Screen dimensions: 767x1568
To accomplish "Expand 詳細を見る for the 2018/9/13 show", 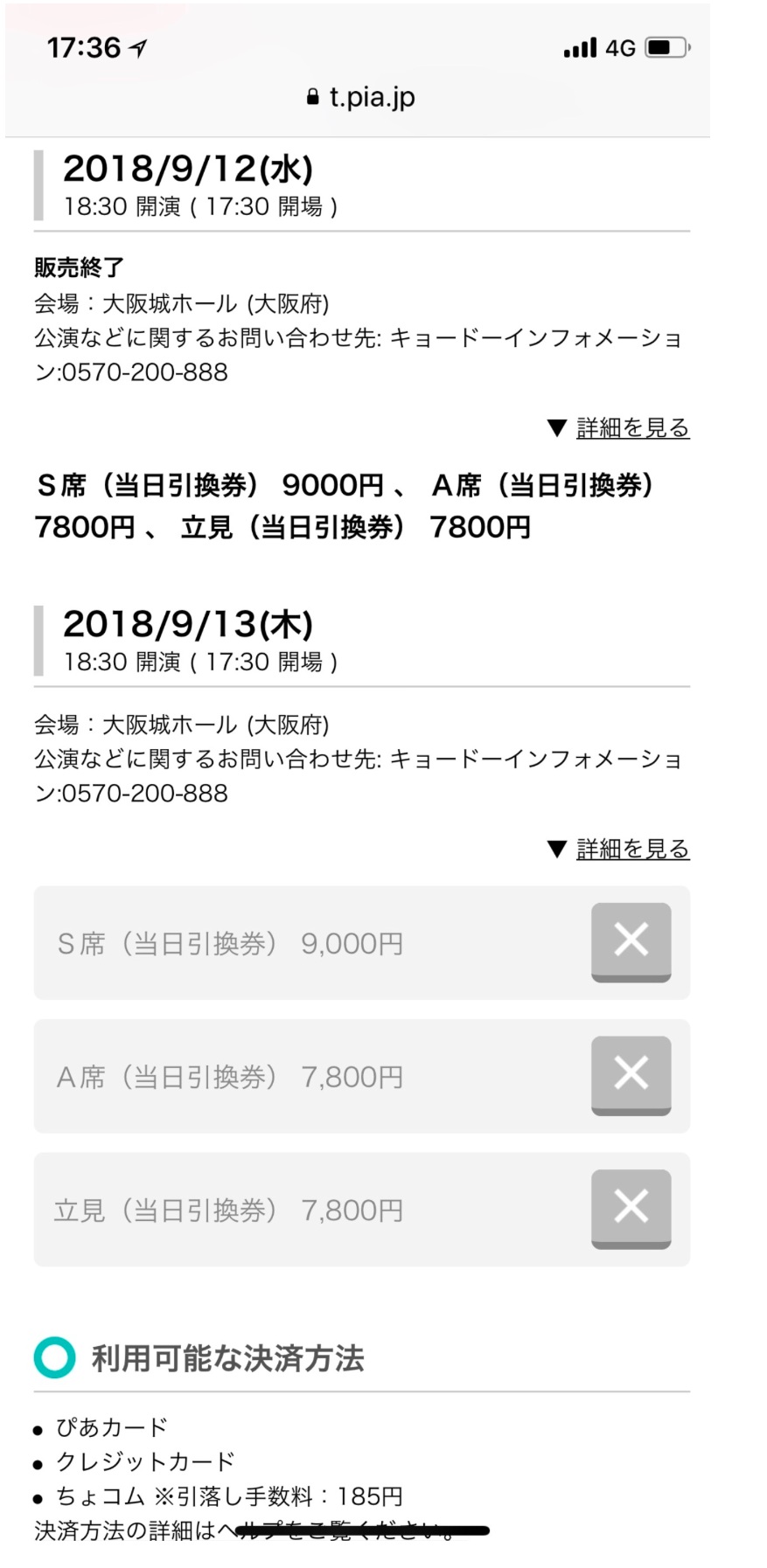I will pos(617,849).
